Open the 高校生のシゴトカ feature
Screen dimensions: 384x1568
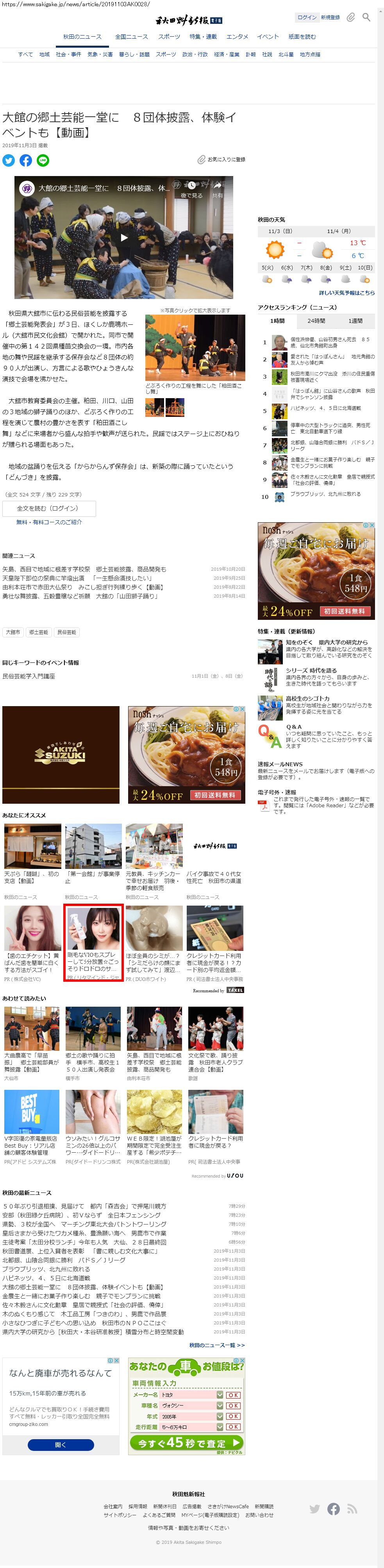(307, 699)
